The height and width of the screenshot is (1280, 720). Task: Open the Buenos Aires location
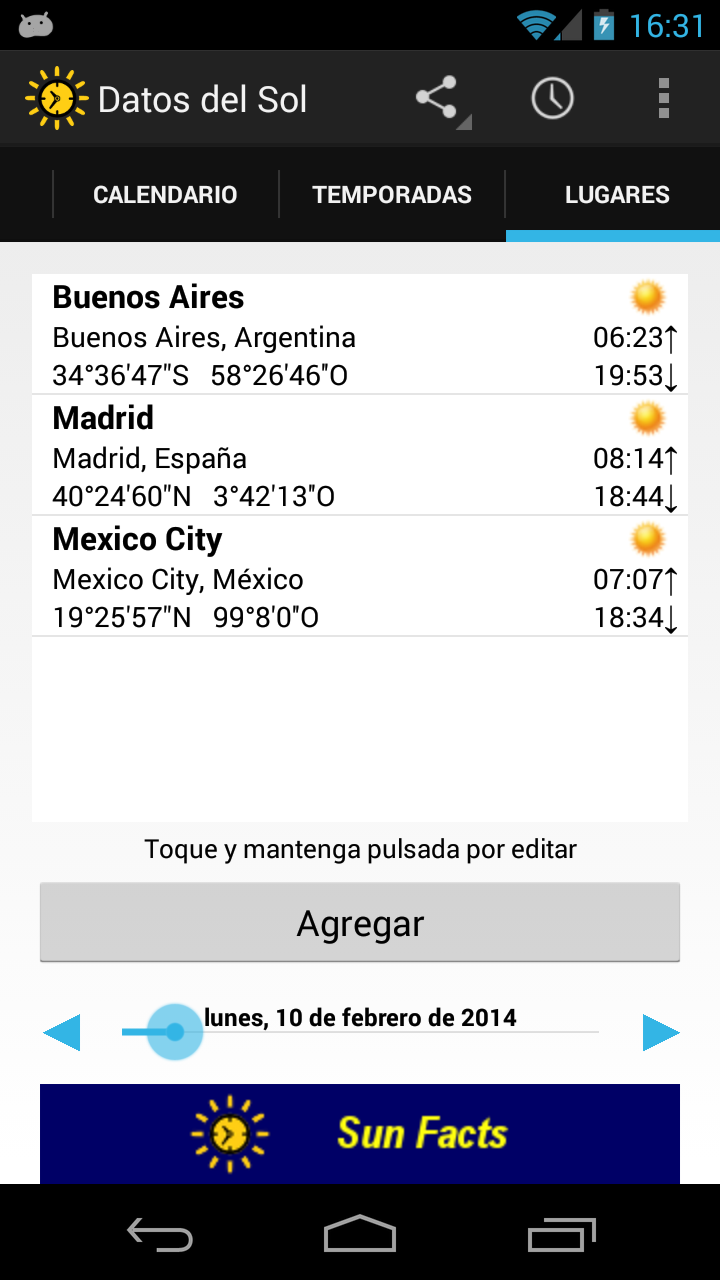coord(360,335)
